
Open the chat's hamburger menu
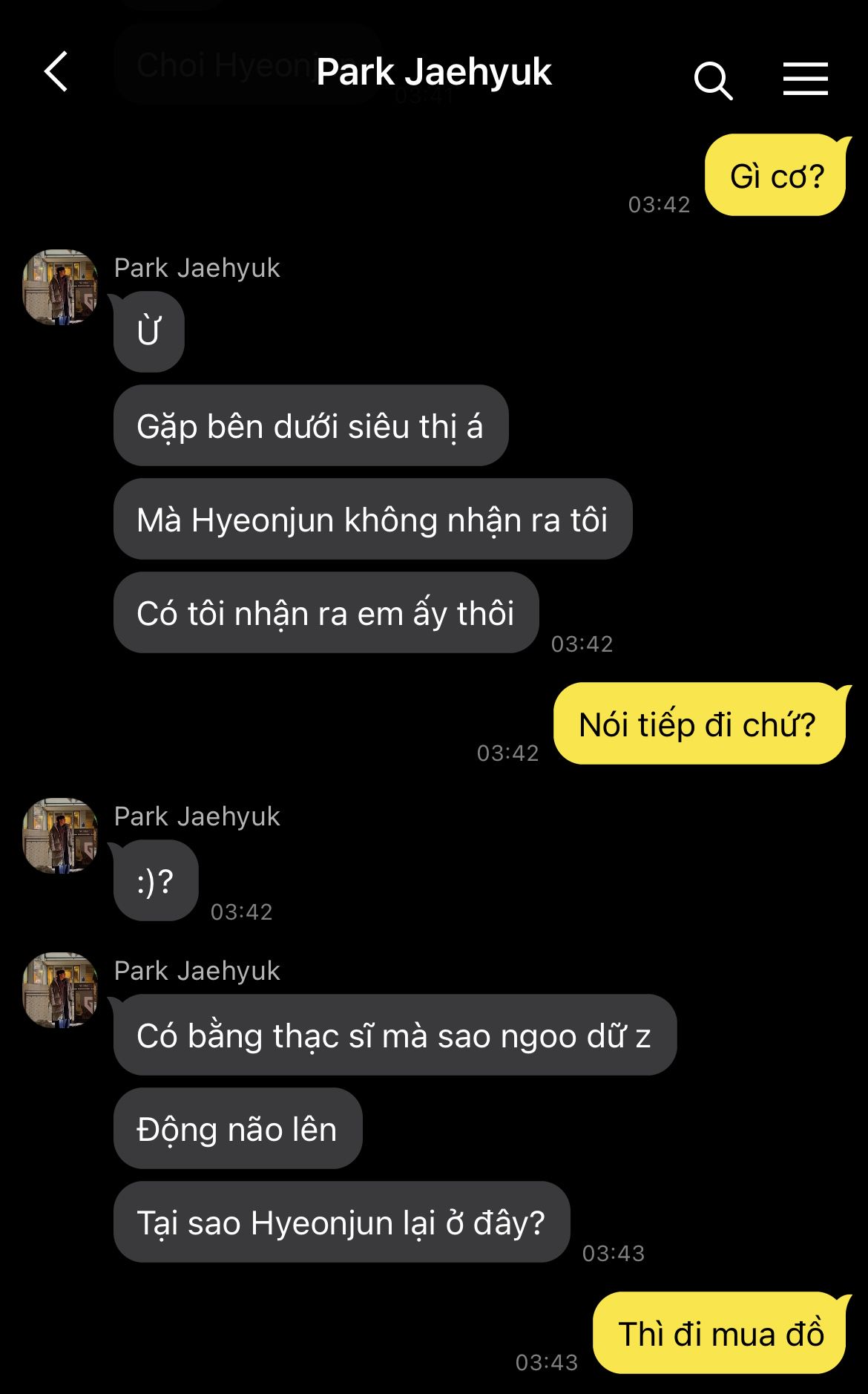click(805, 79)
